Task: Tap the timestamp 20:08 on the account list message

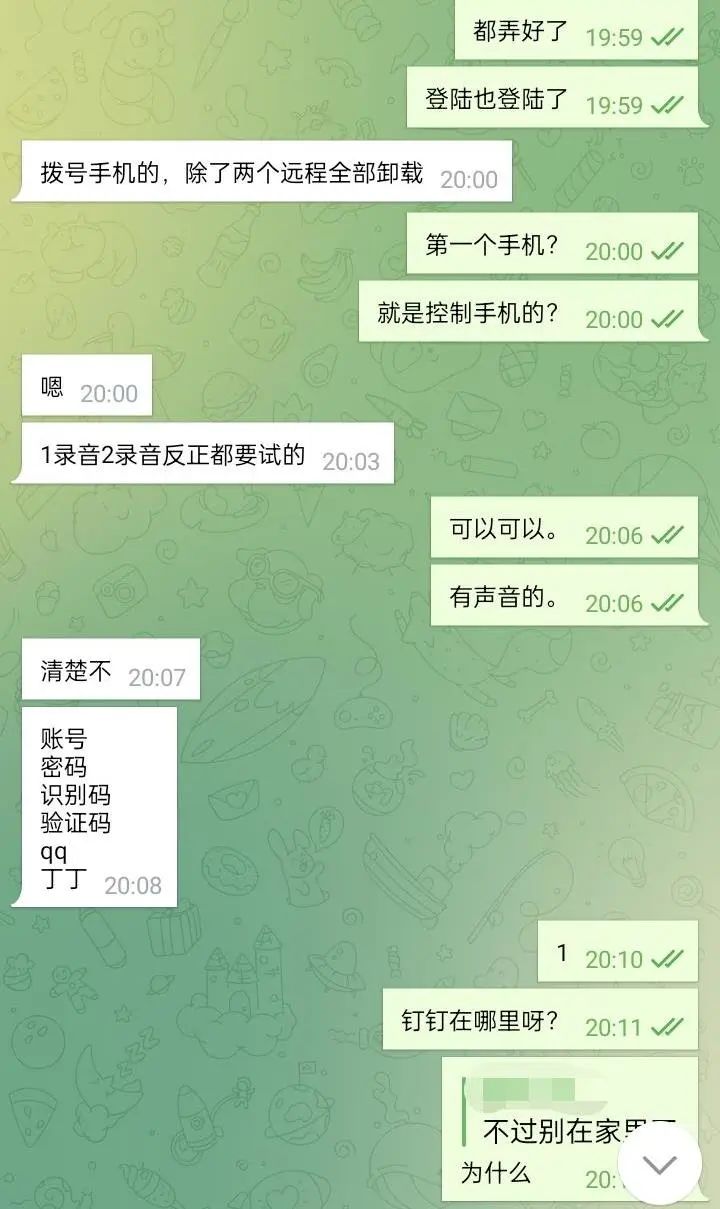Action: click(135, 884)
